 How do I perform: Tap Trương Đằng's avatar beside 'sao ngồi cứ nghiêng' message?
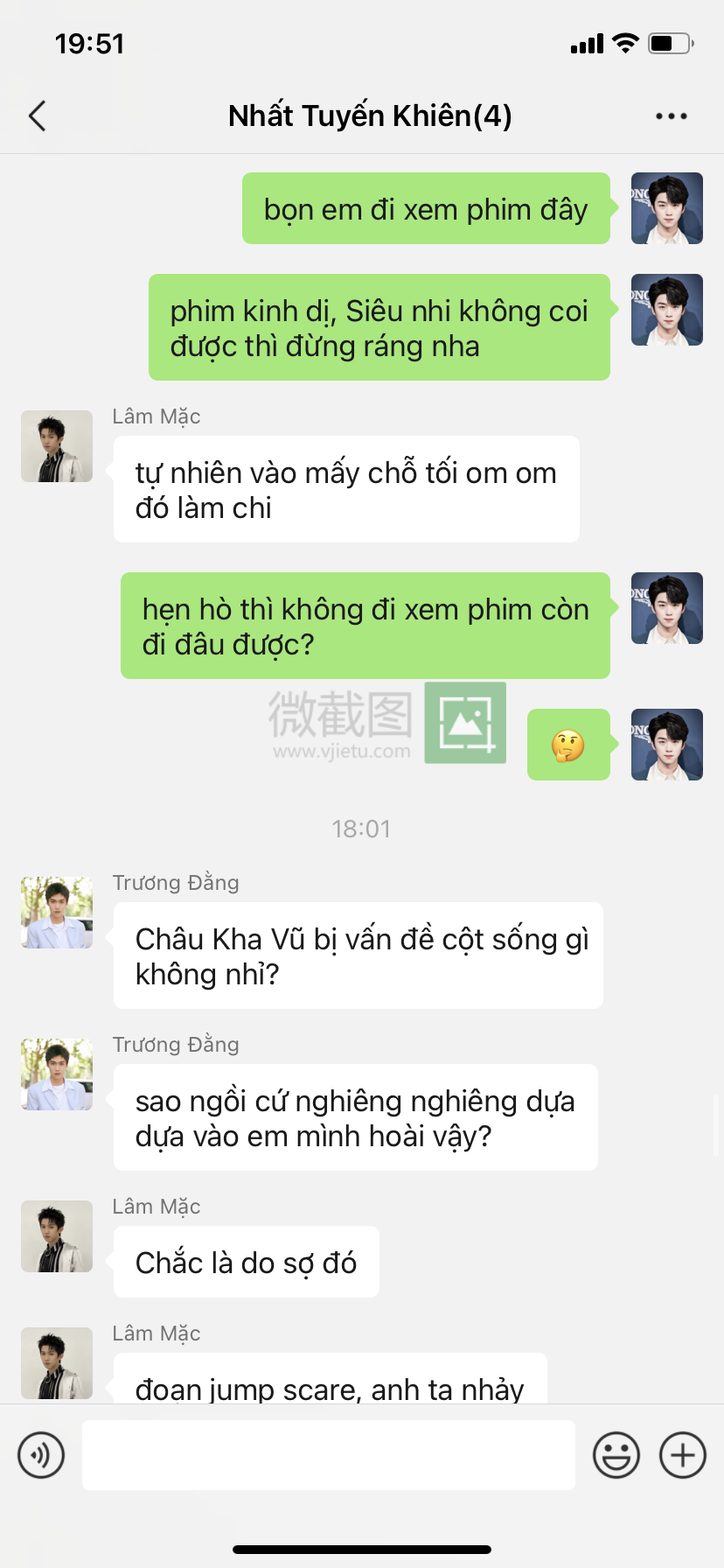57,1074
